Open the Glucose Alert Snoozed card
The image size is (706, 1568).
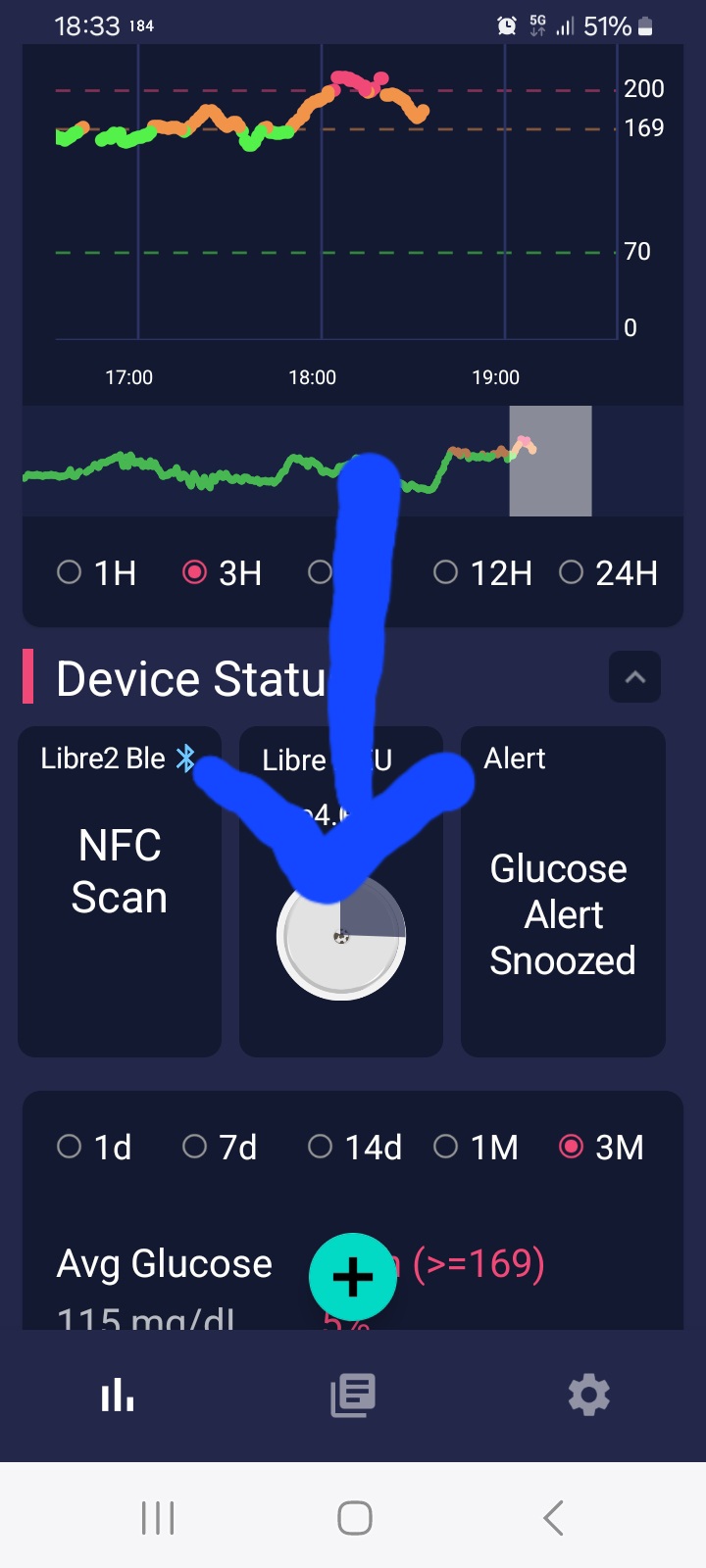click(563, 892)
